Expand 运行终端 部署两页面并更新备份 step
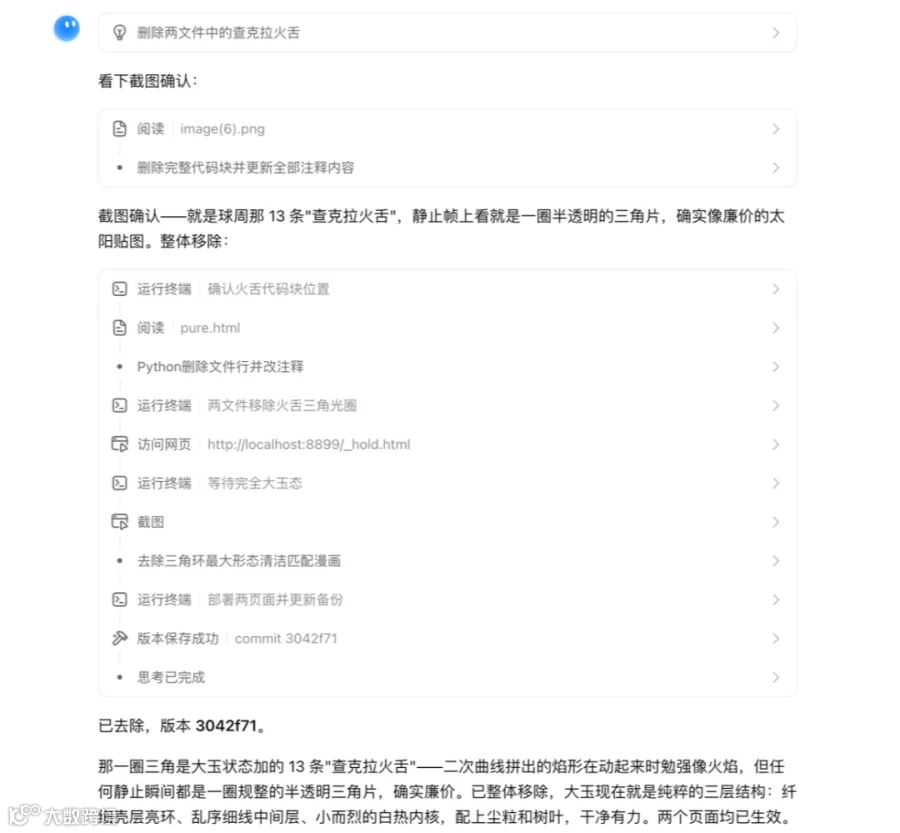 (447, 600)
